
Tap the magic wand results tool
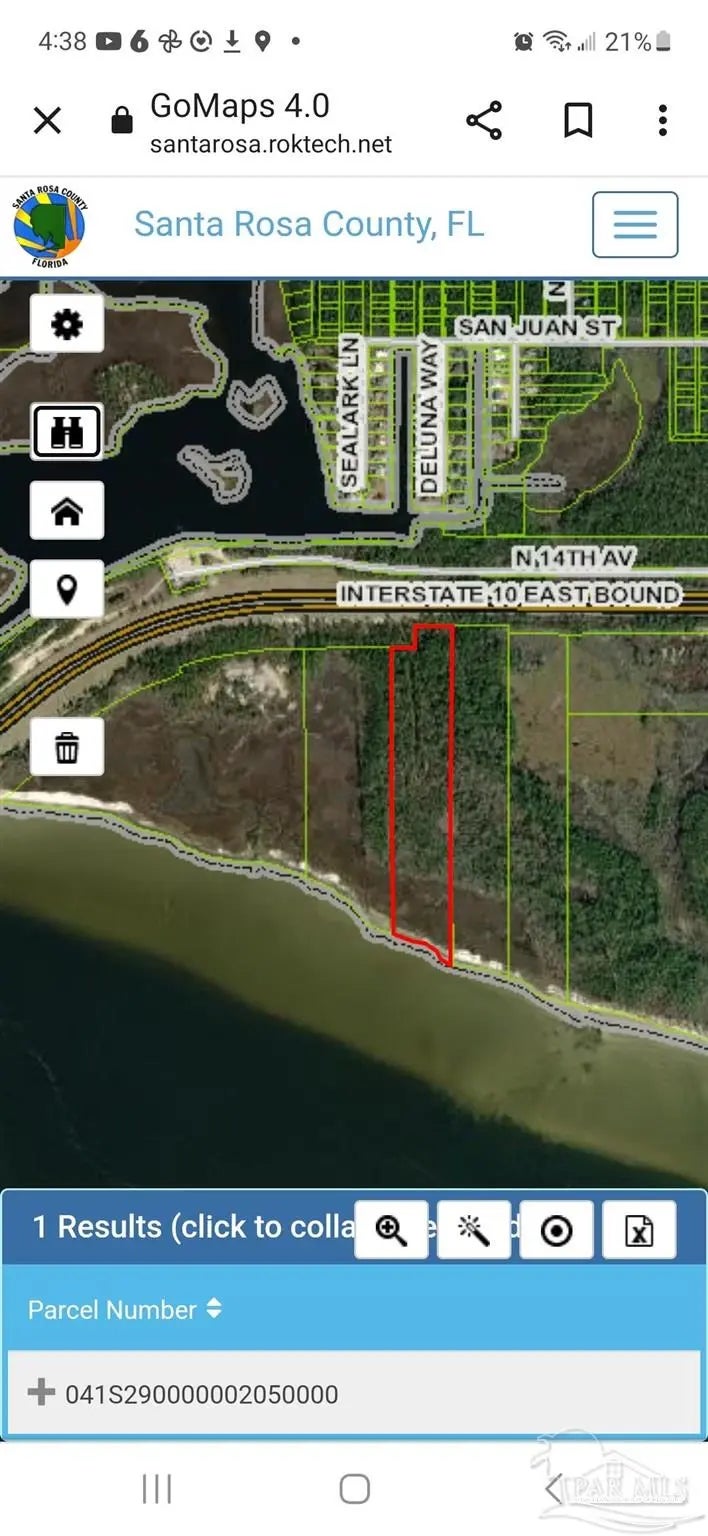(x=474, y=1230)
